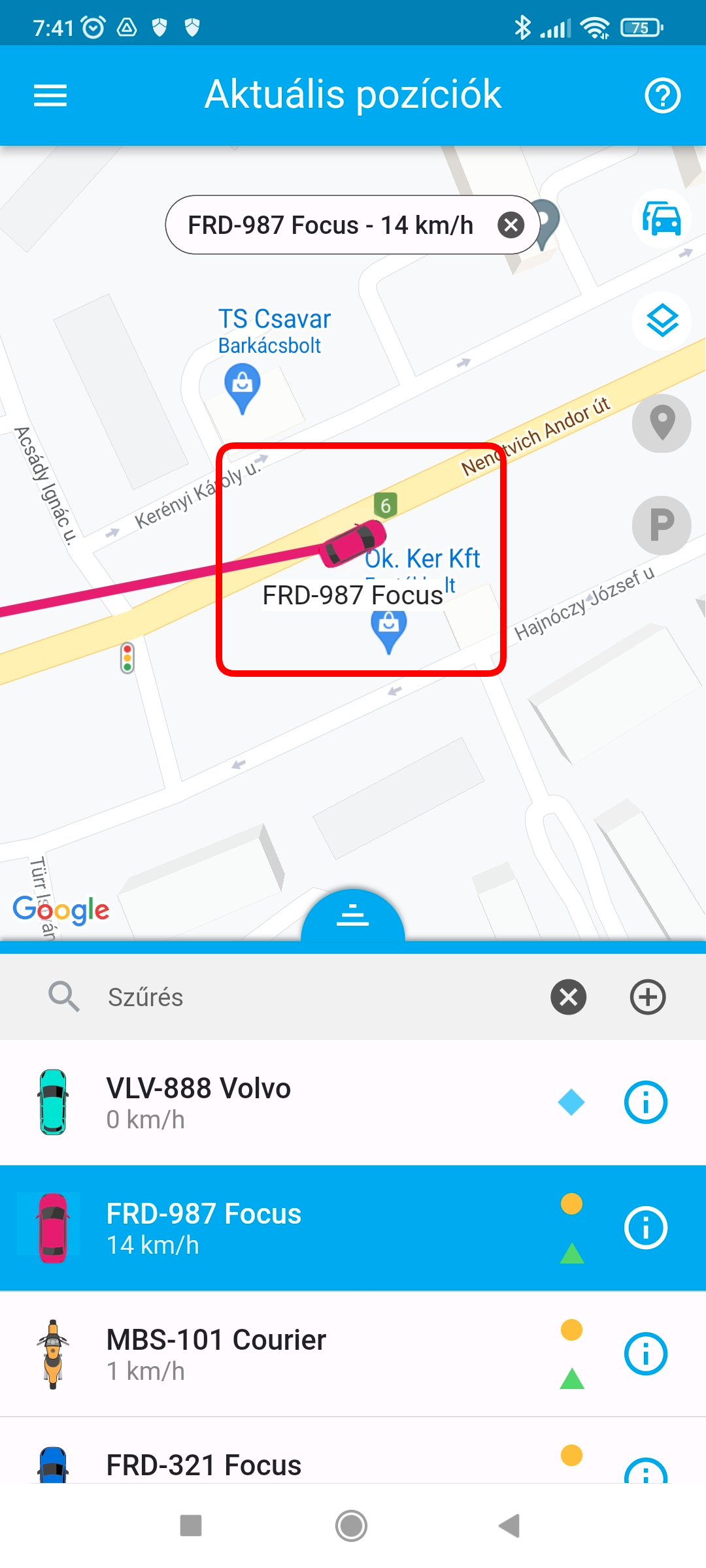Viewport: 706px width, 1568px height.
Task: Open info for FRD-987 Focus
Action: [645, 1228]
